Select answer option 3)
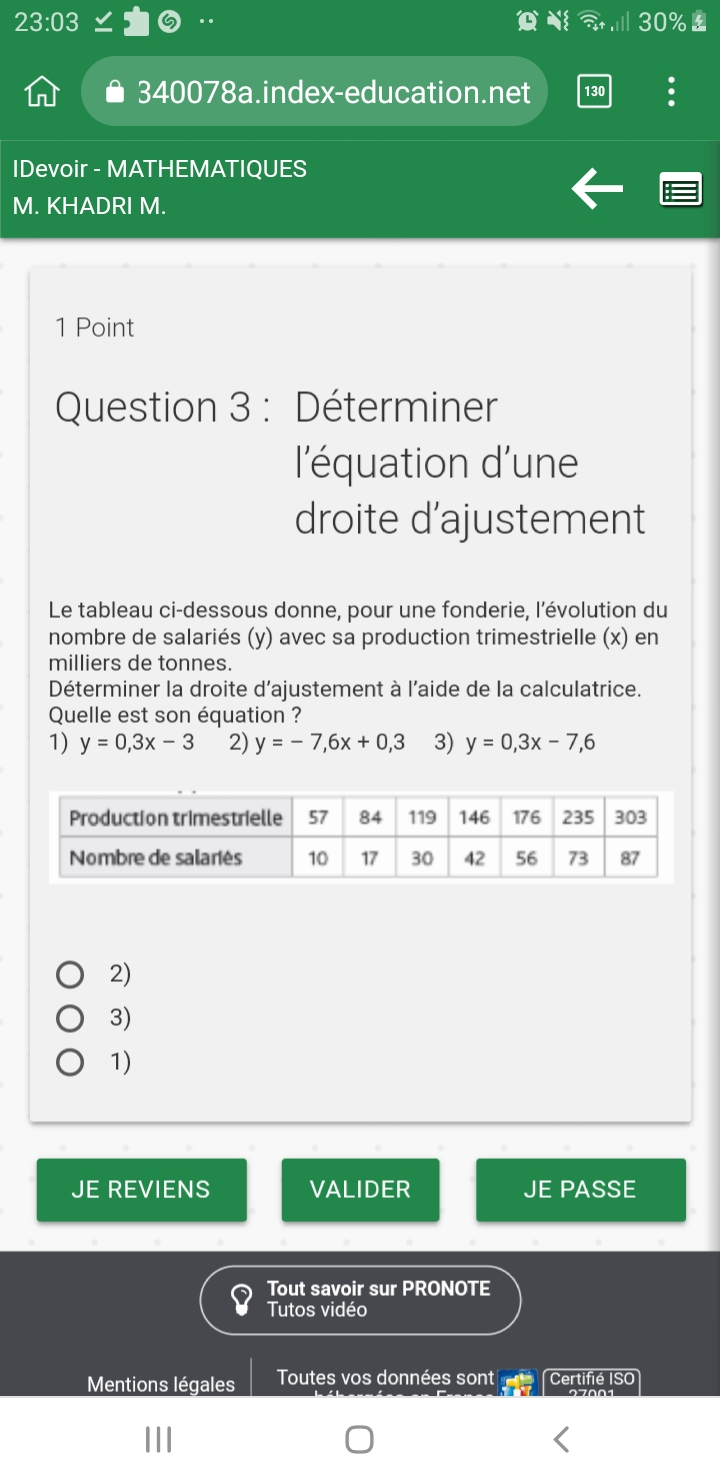The image size is (720, 1480). pos(70,1018)
